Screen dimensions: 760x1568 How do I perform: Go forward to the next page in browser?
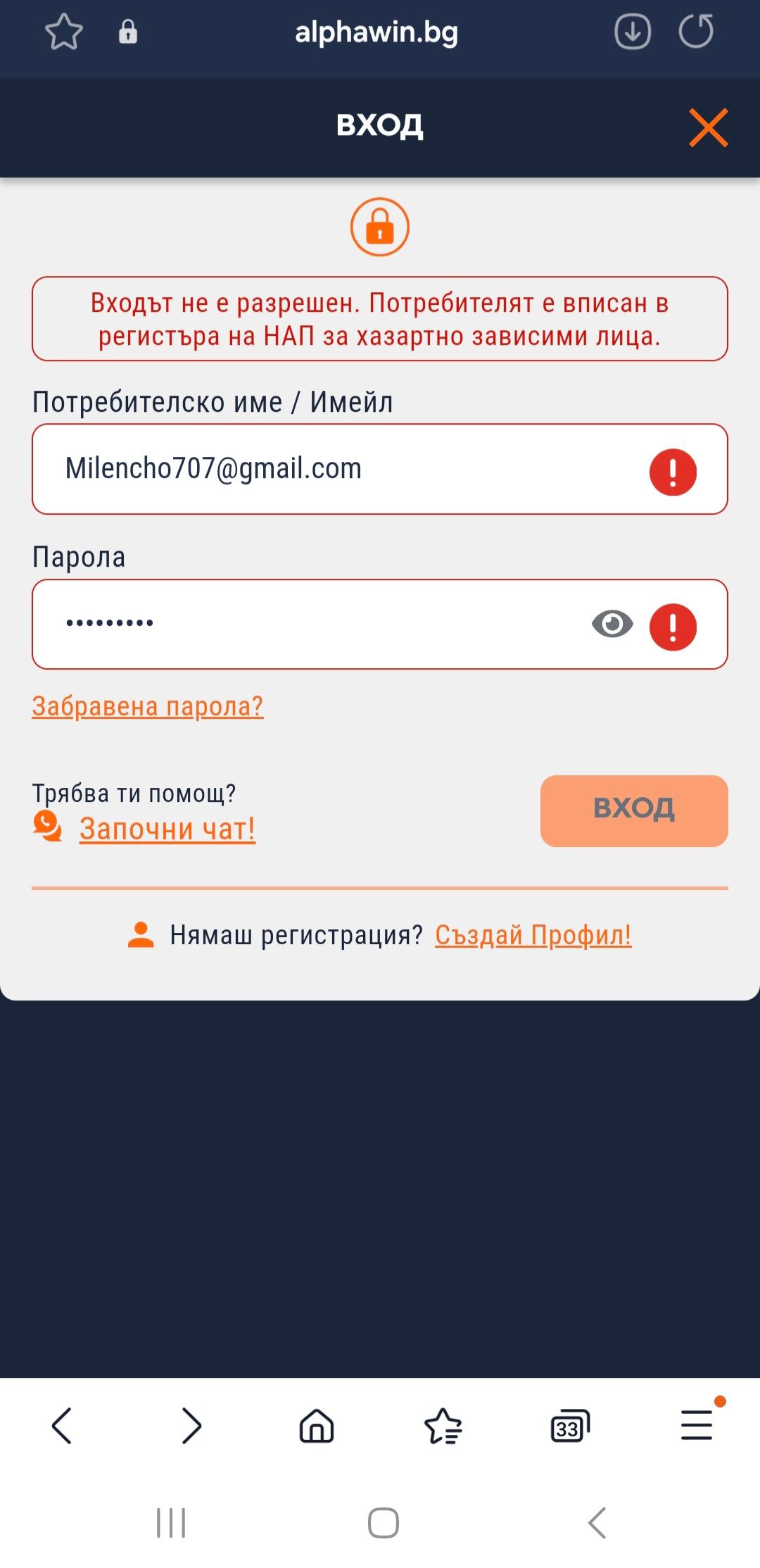[191, 1426]
